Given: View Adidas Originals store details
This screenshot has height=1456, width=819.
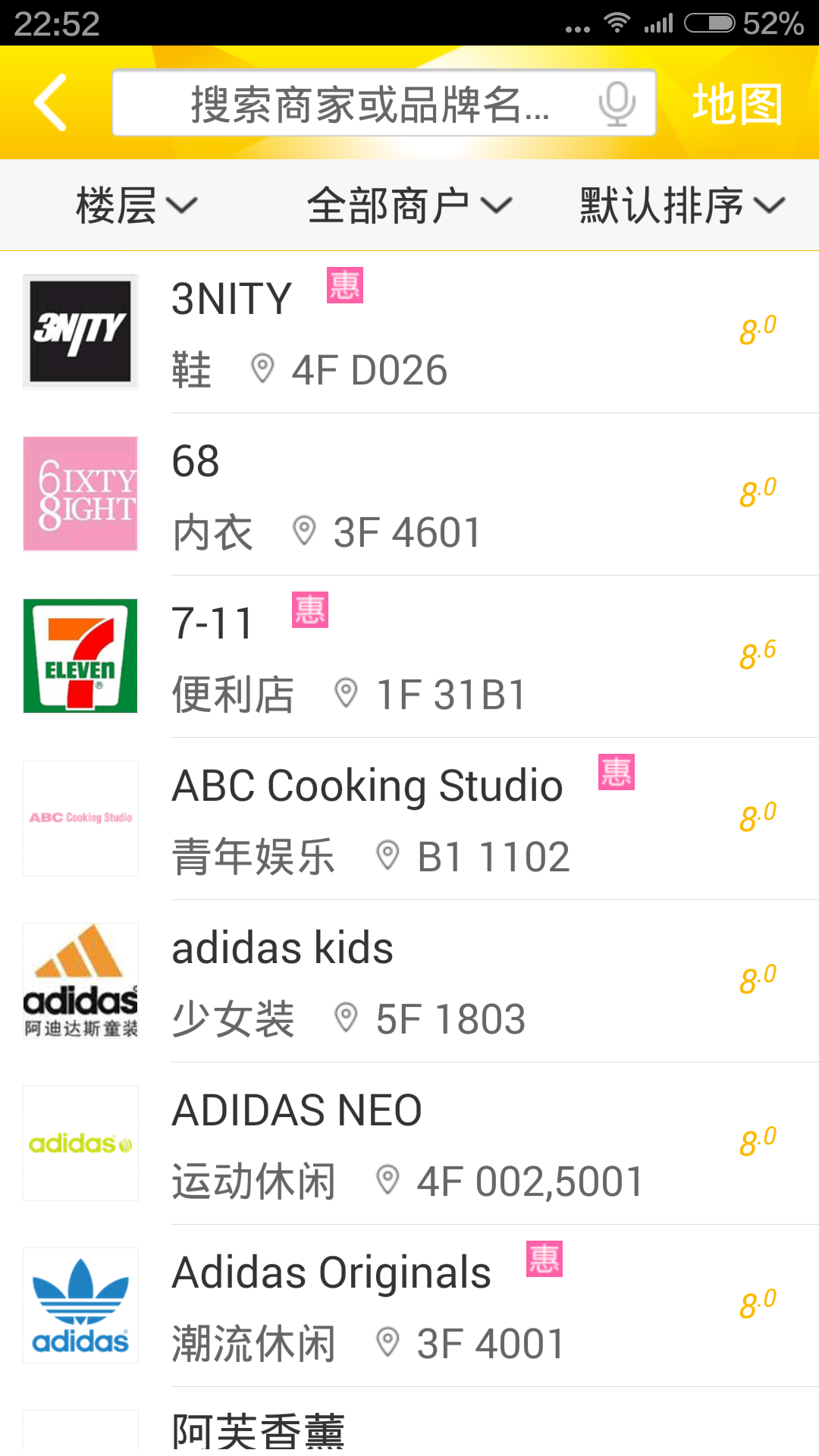Looking at the screenshot, I should click(409, 1306).
